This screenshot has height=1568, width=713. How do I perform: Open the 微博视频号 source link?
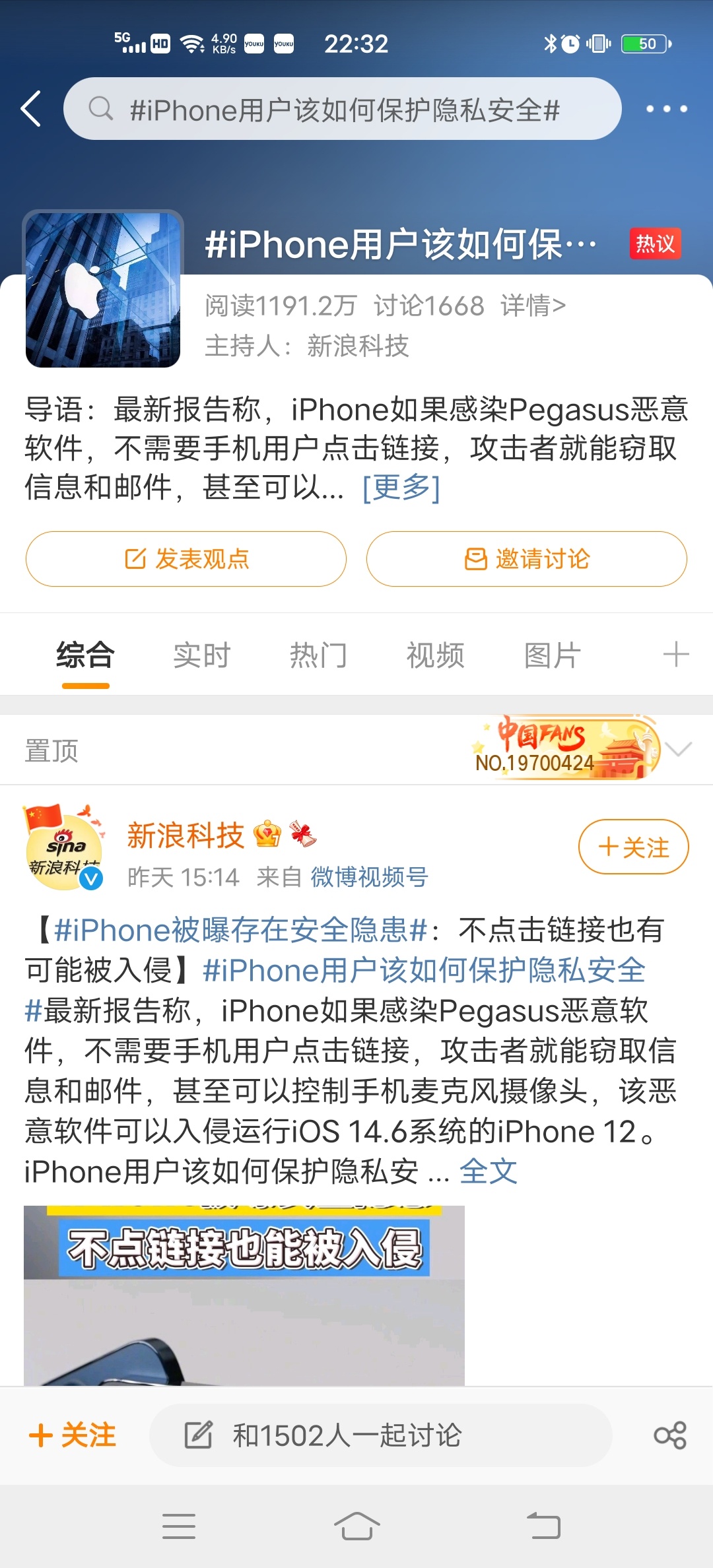click(x=369, y=877)
